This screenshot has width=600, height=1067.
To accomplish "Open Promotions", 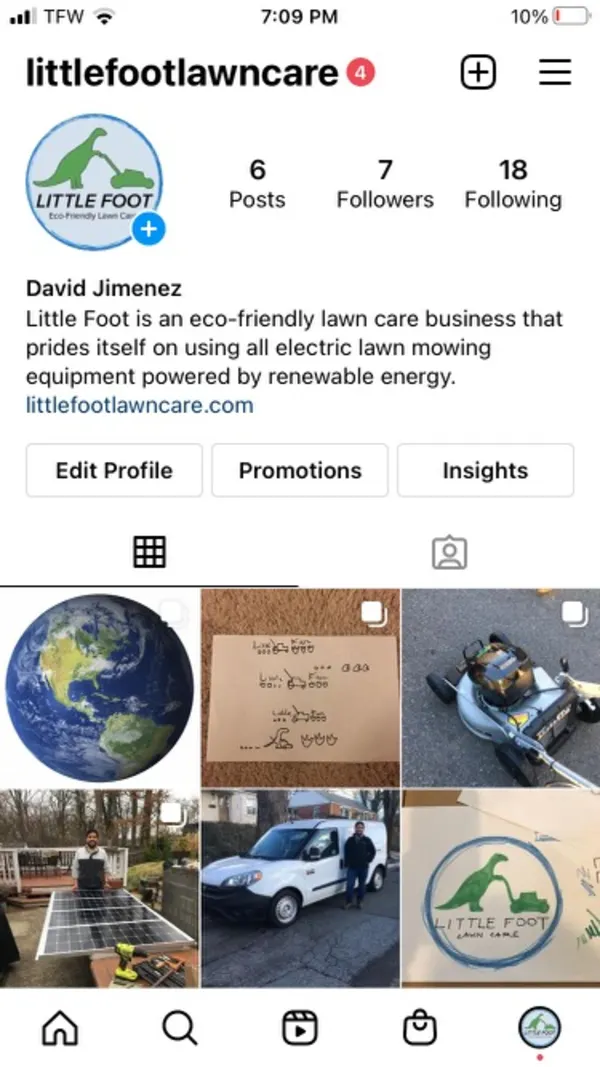I will point(300,471).
